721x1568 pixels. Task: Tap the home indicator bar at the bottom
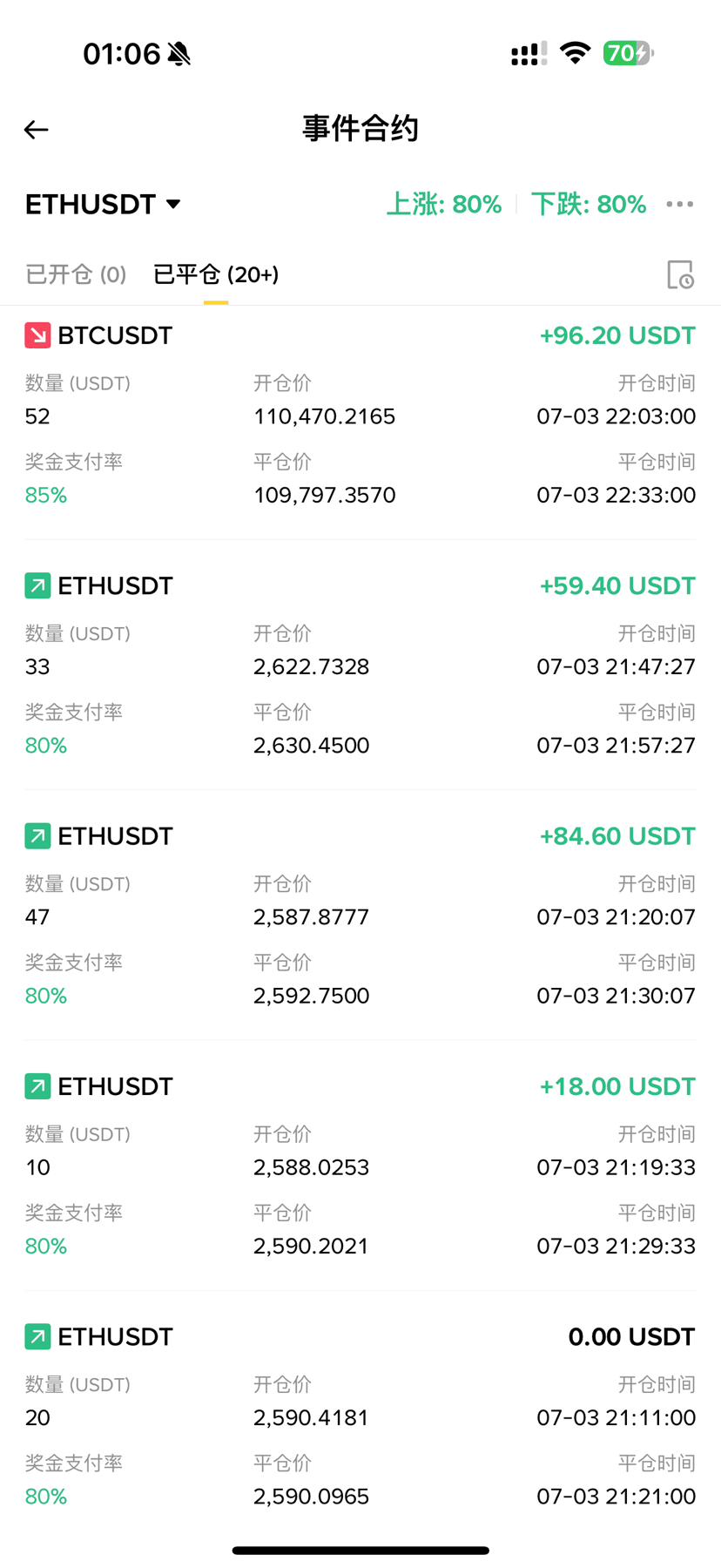point(360,1550)
